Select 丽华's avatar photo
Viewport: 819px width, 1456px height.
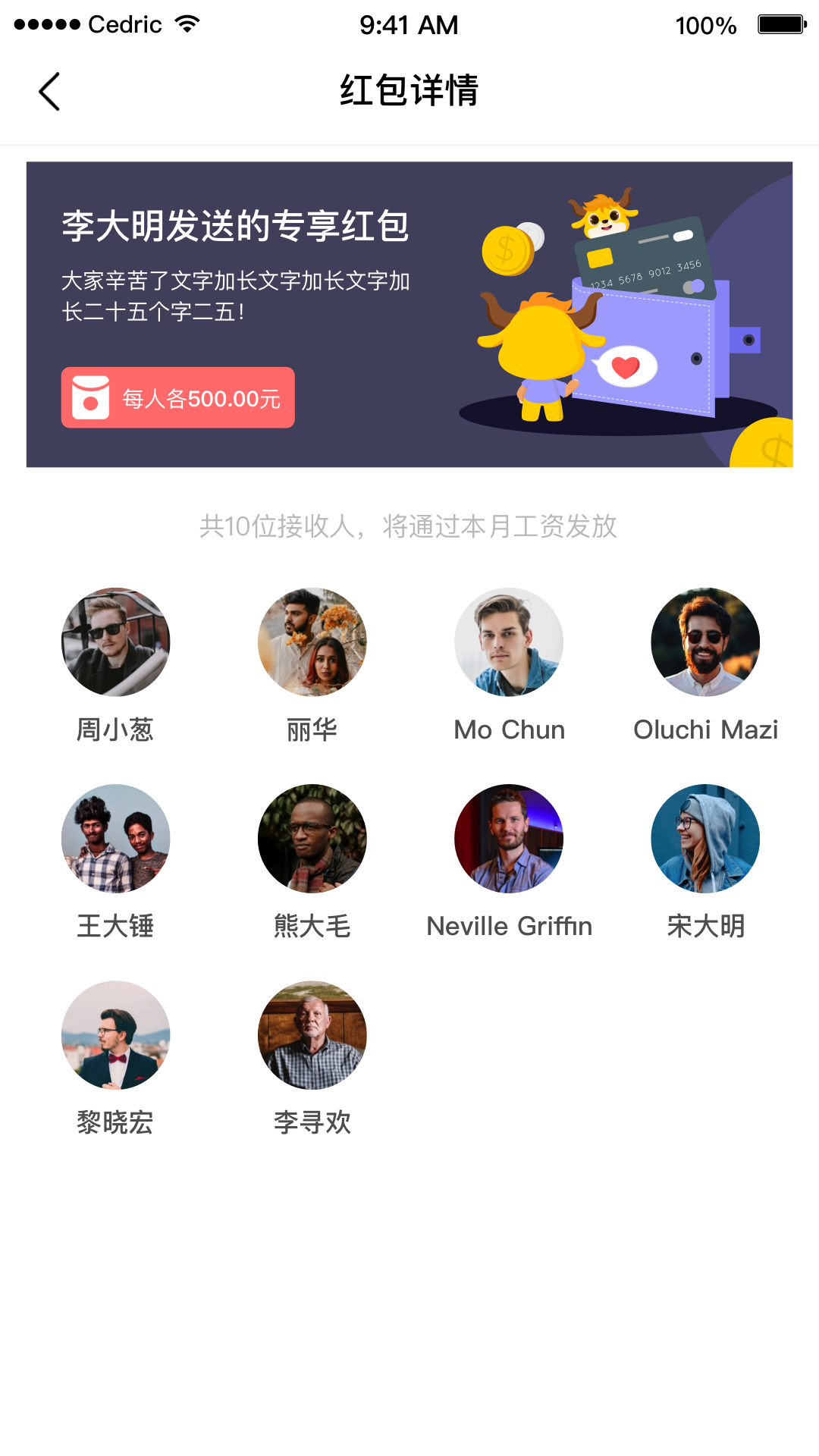pos(312,642)
